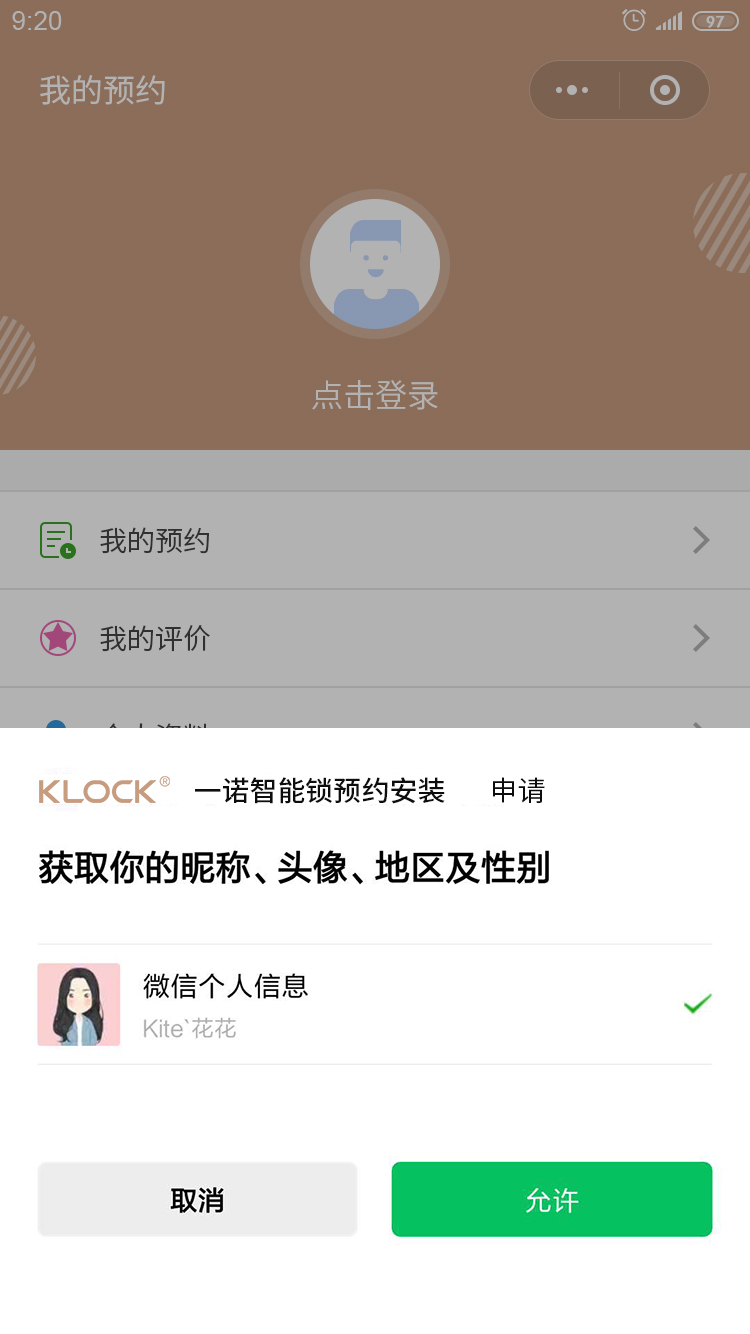Click the 我的评价 star badge icon
750x1334 pixels.
(x=57, y=638)
